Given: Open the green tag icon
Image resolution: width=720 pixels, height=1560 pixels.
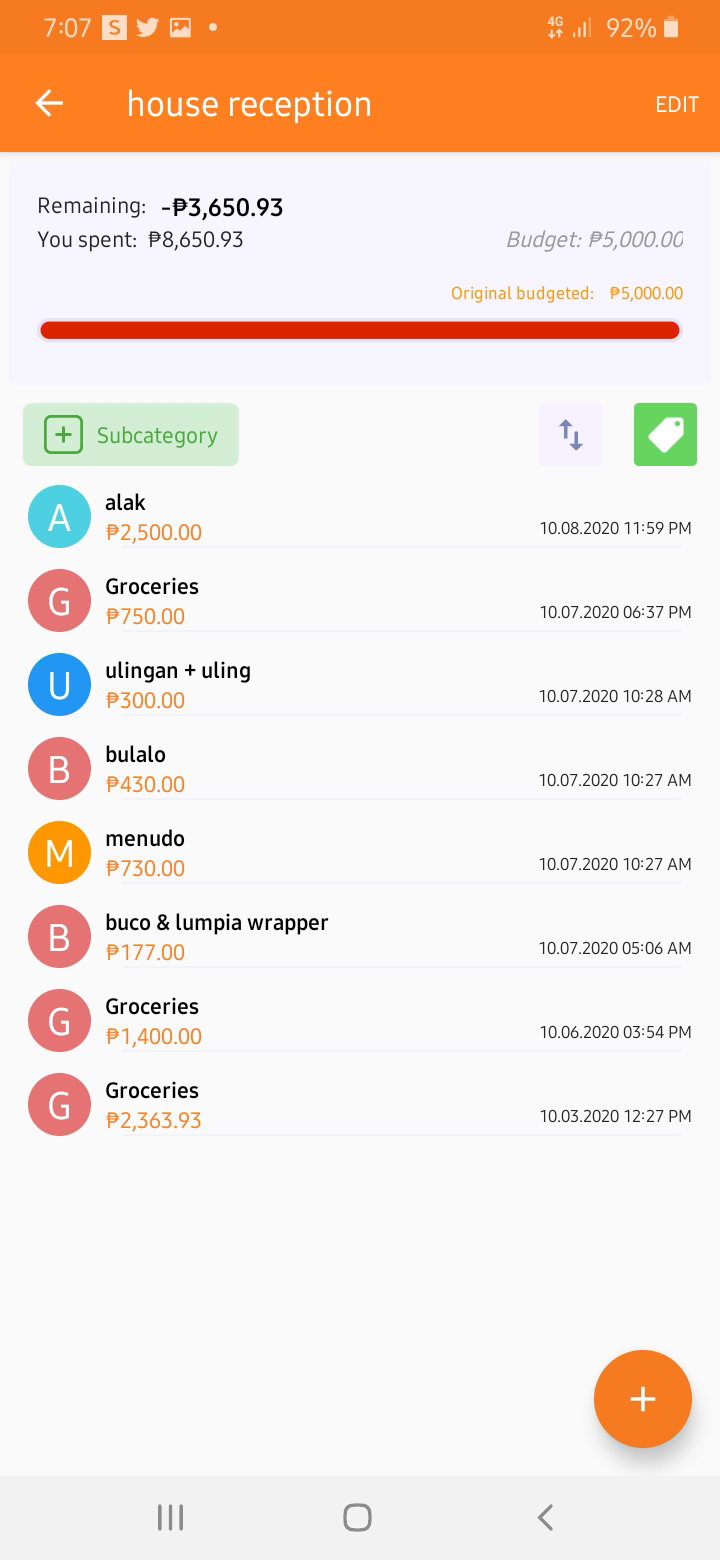Looking at the screenshot, I should pyautogui.click(x=665, y=435).
